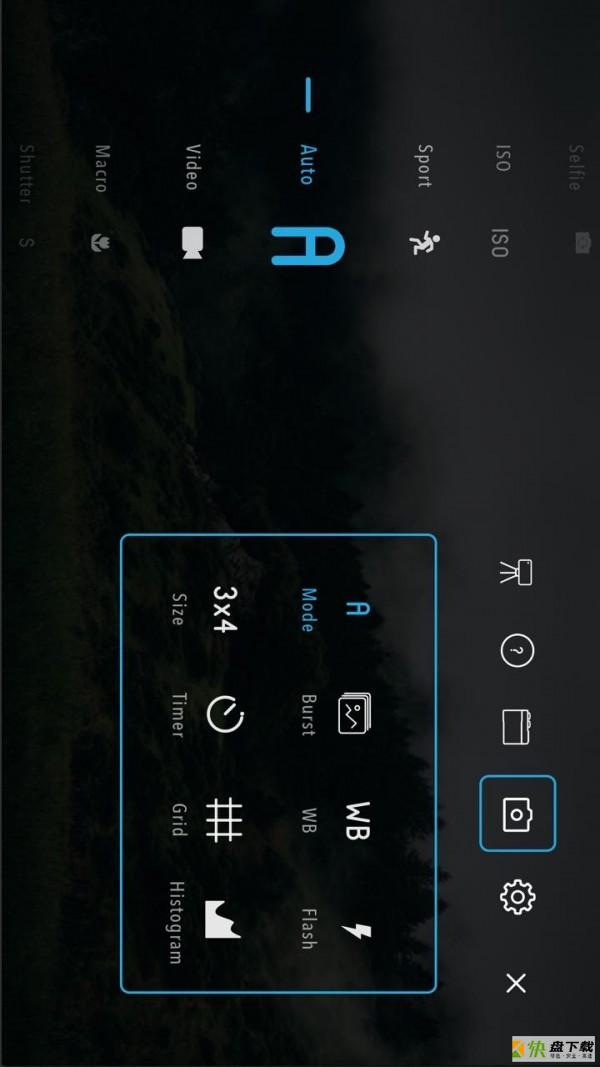This screenshot has height=1067, width=600.
Task: Set the Timer
Action: tap(224, 714)
